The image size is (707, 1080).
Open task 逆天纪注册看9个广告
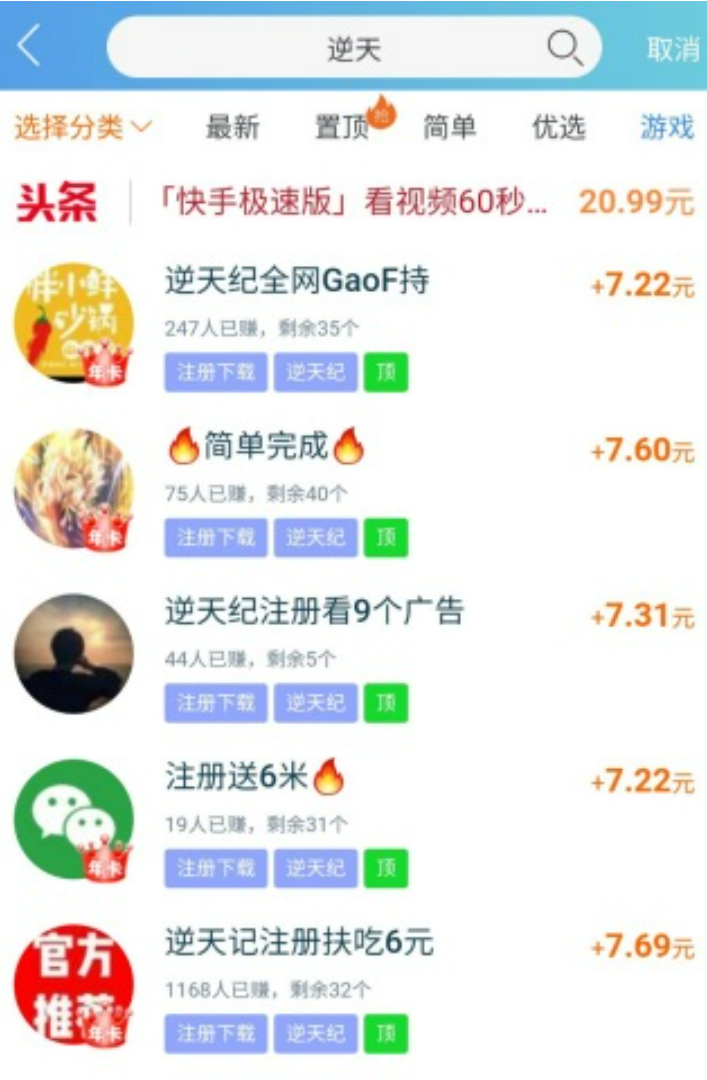(x=314, y=614)
